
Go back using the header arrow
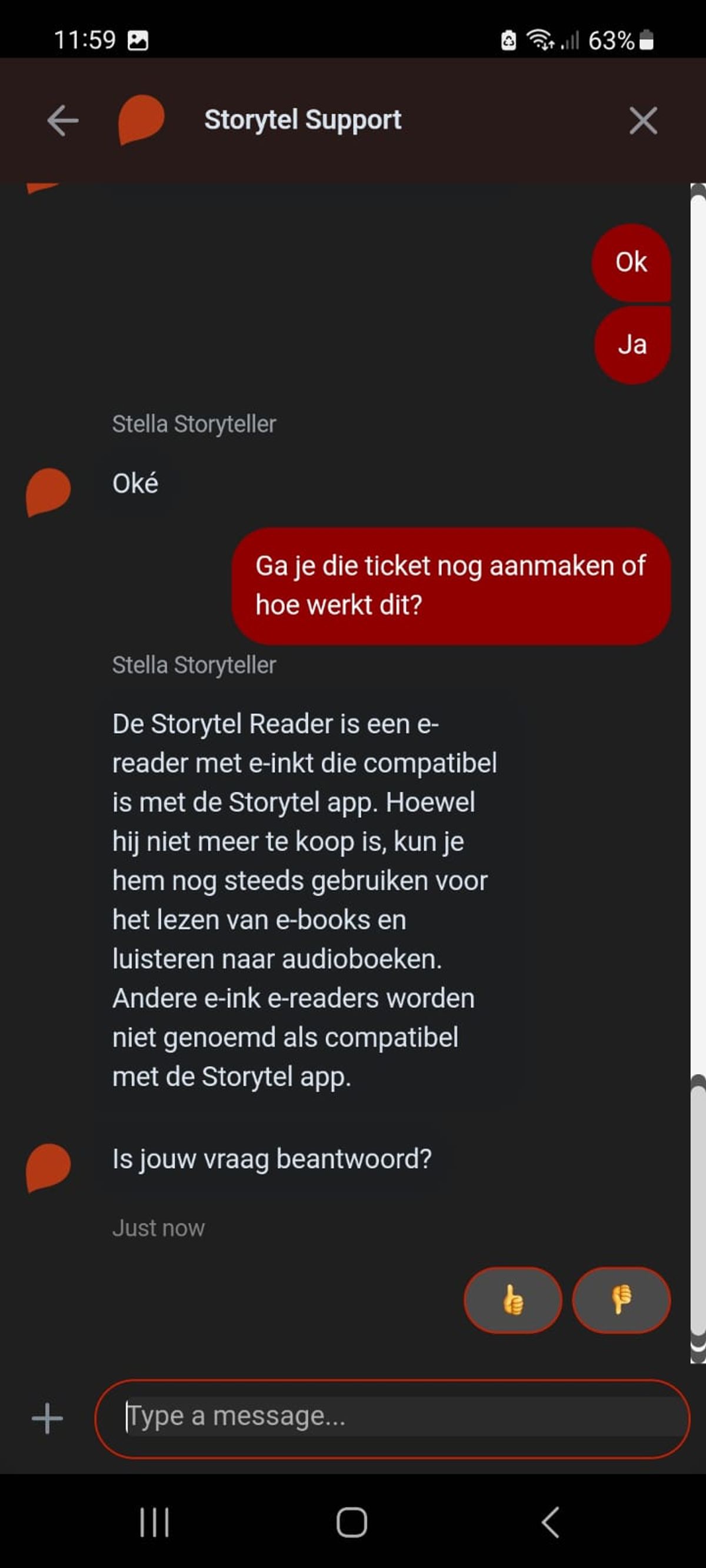63,121
